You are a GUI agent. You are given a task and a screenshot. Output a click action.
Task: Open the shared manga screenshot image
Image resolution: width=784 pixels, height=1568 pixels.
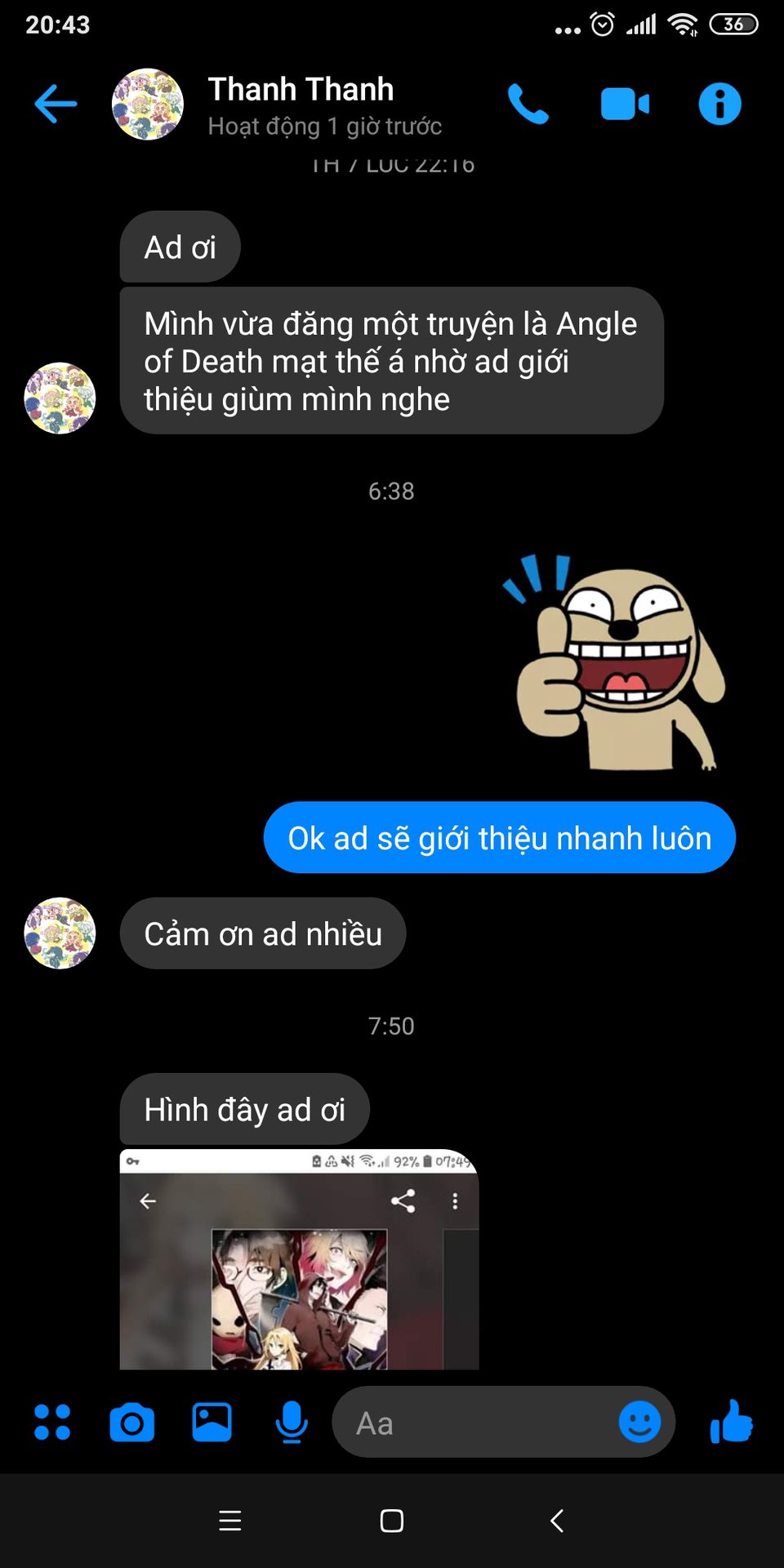point(299,1262)
